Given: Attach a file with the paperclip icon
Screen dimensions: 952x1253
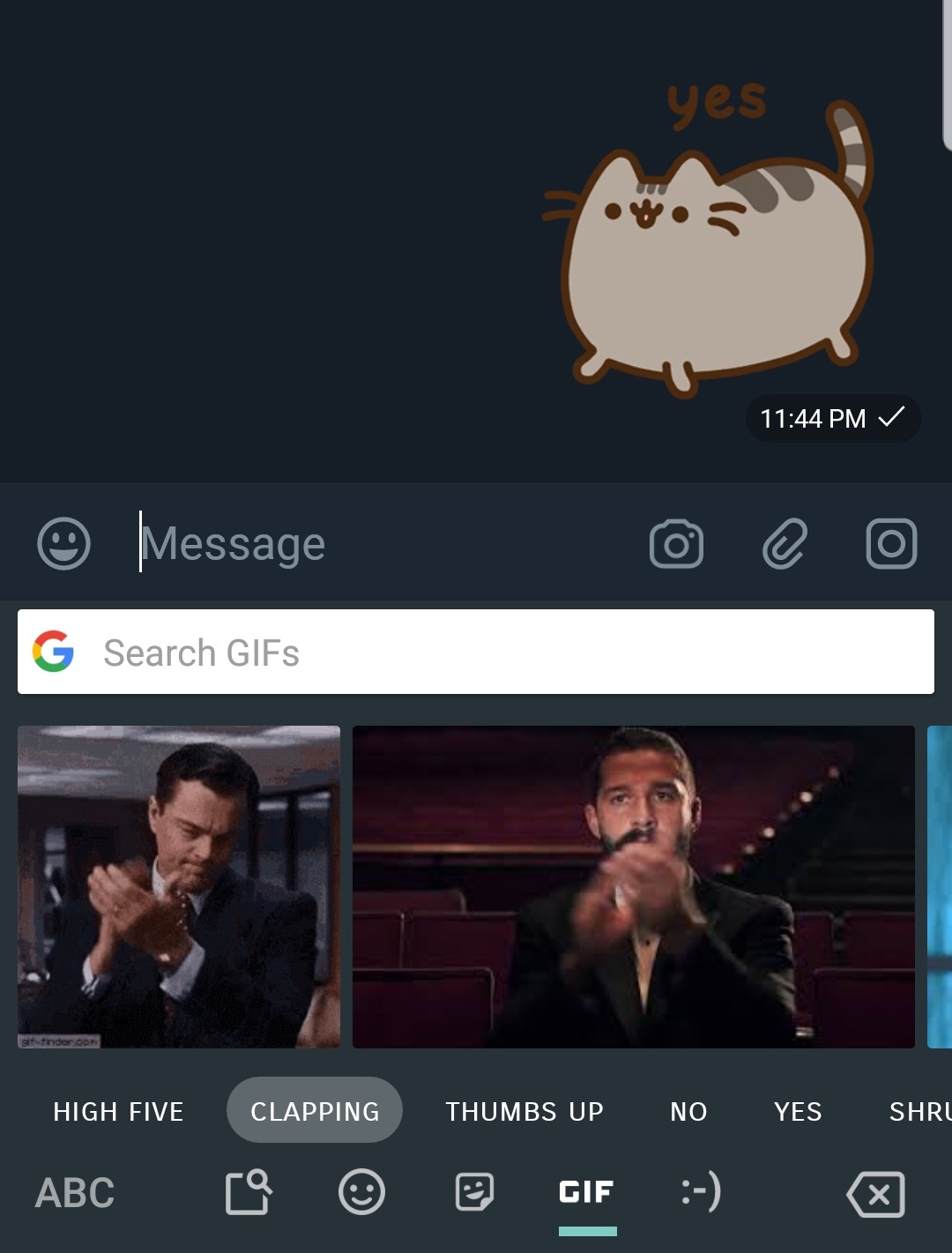Looking at the screenshot, I should [x=785, y=543].
